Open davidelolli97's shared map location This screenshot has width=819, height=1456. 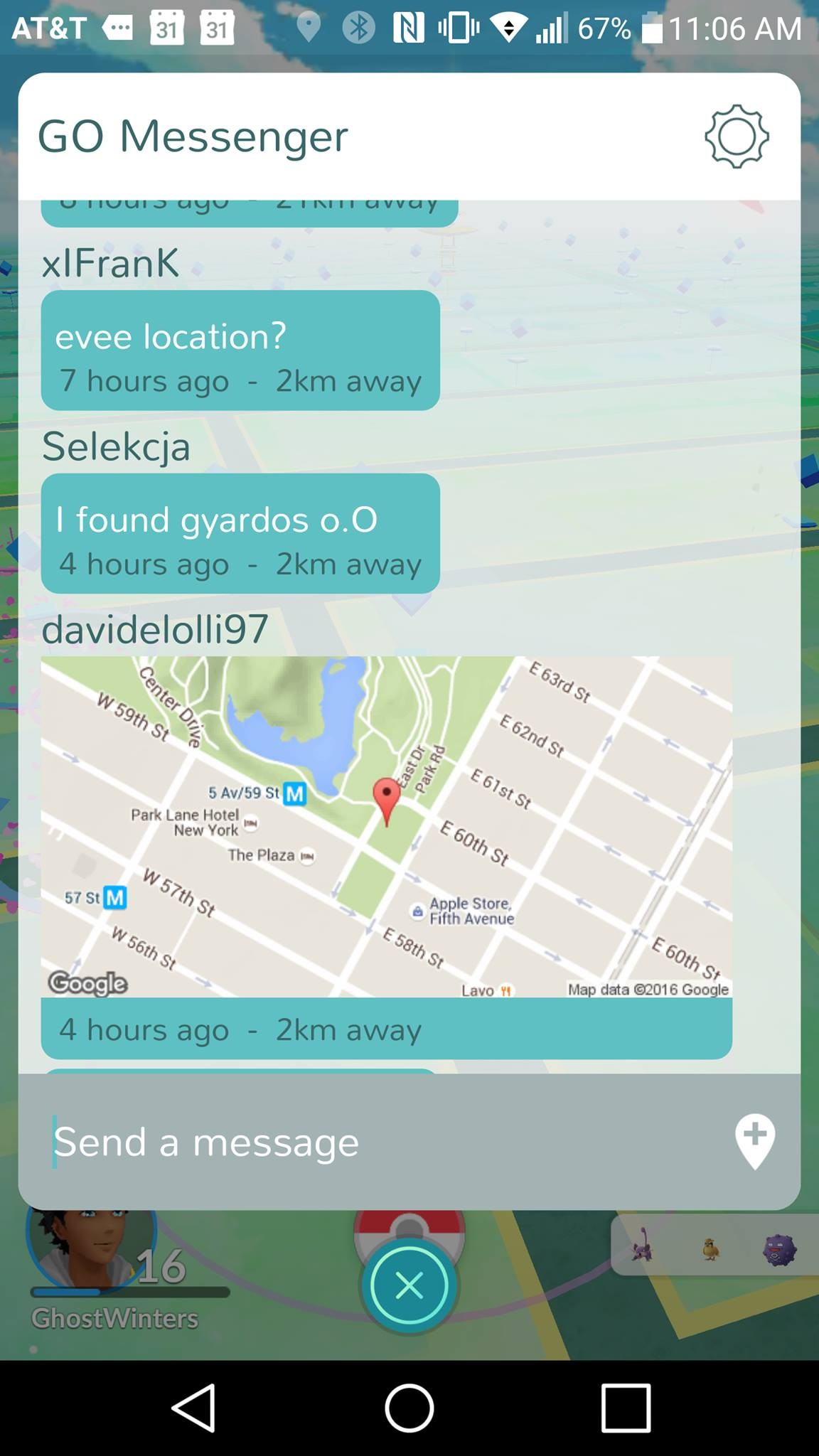pyautogui.click(x=387, y=826)
